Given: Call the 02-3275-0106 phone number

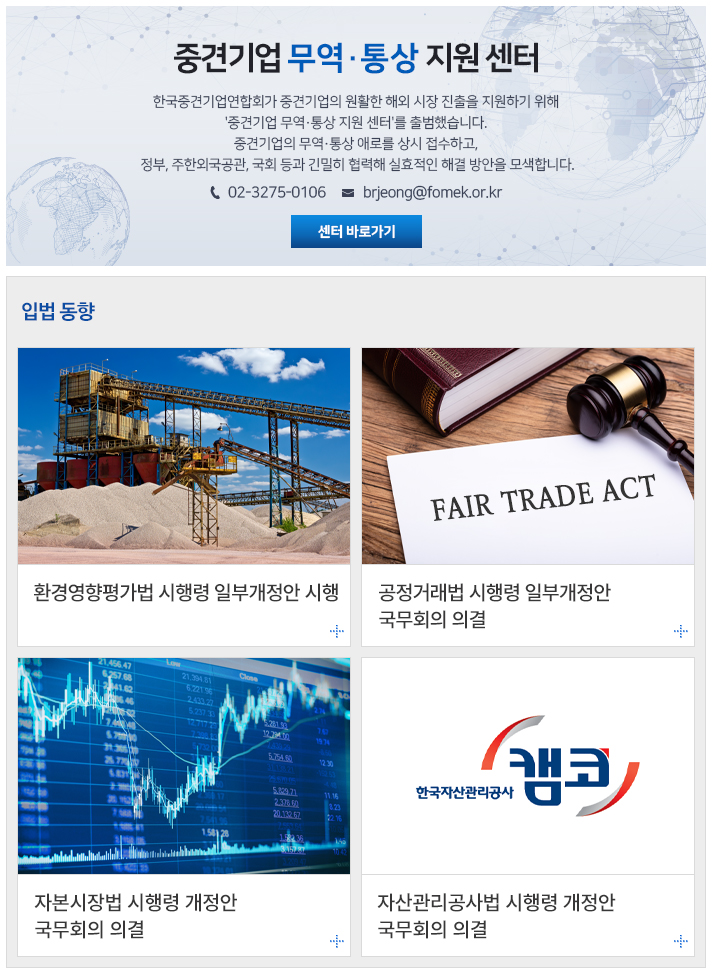Looking at the screenshot, I should 276,192.
